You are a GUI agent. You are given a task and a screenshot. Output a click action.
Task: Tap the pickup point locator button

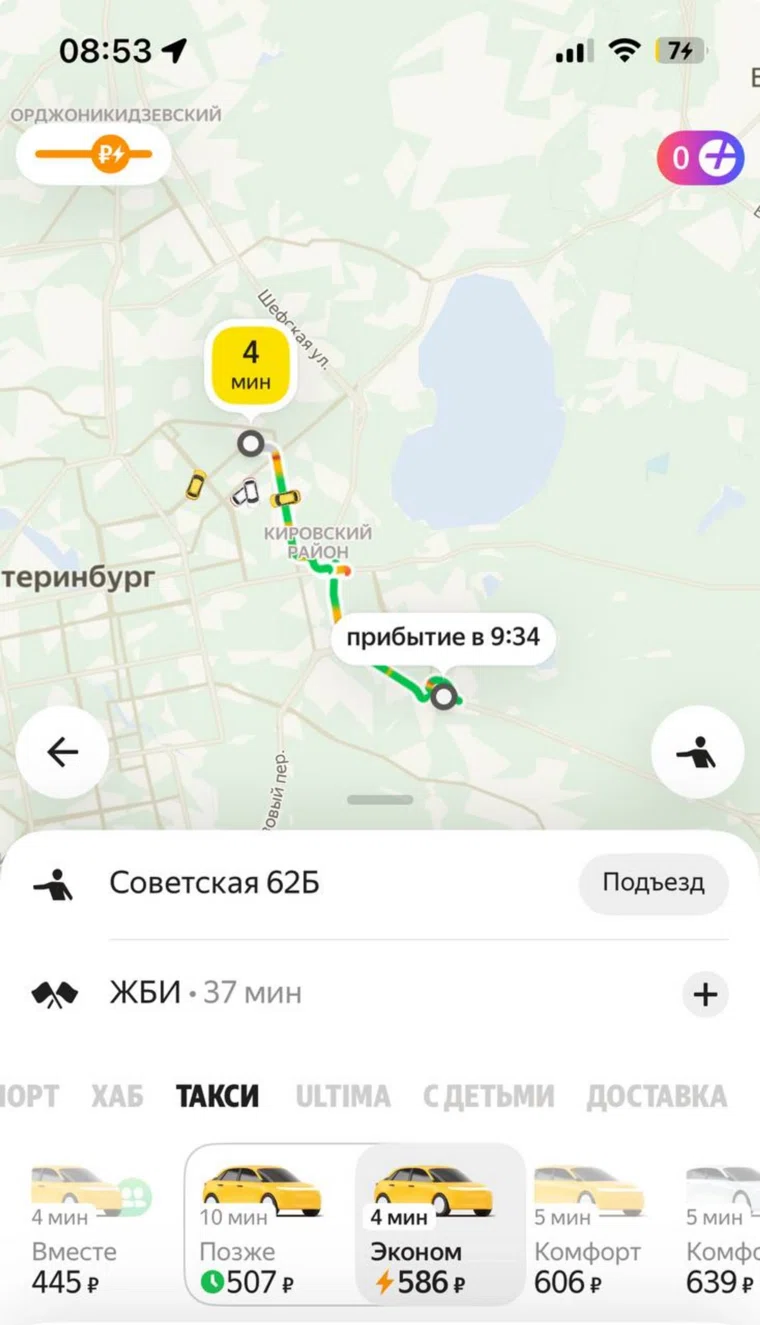[697, 752]
